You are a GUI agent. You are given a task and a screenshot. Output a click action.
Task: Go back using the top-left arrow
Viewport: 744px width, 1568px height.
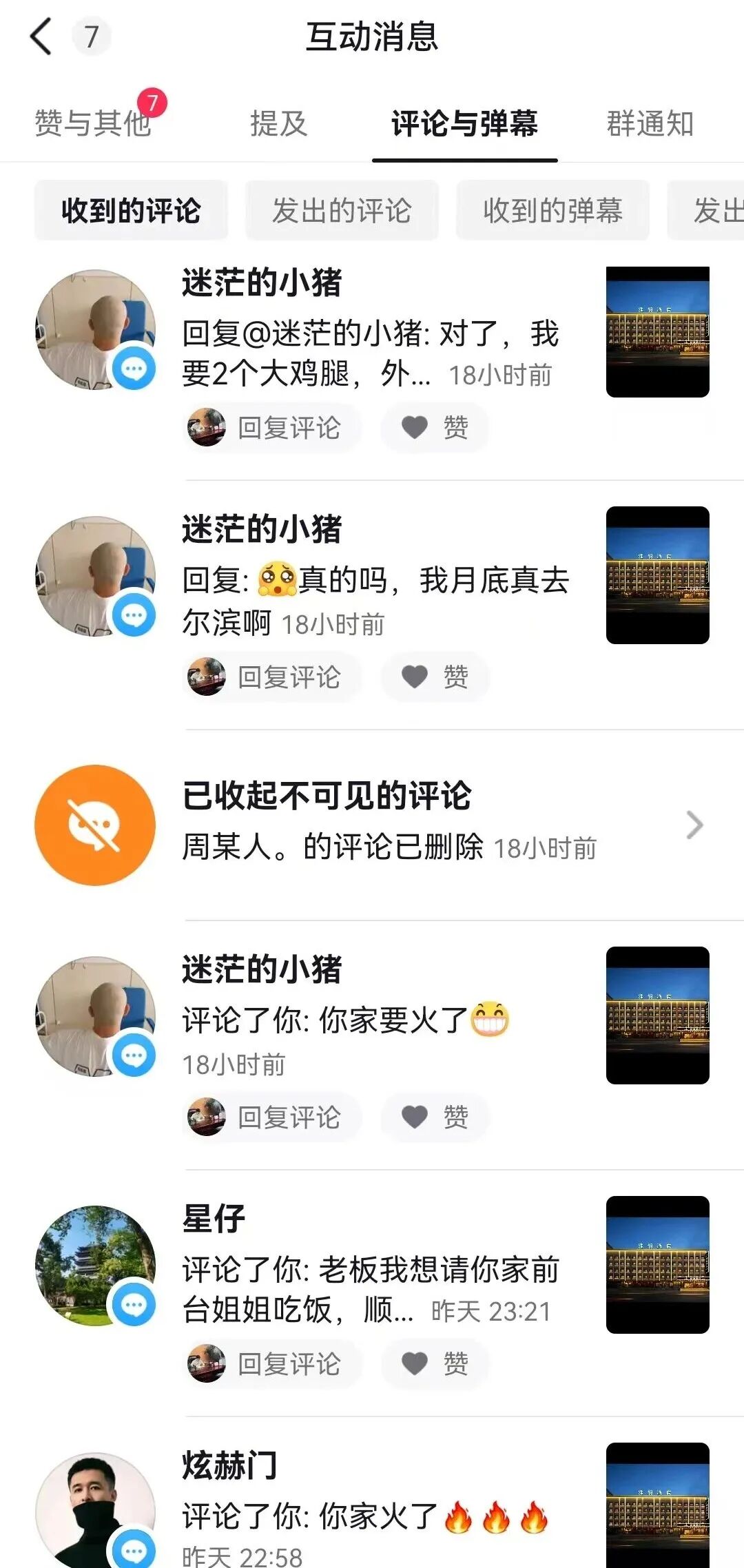[x=41, y=37]
